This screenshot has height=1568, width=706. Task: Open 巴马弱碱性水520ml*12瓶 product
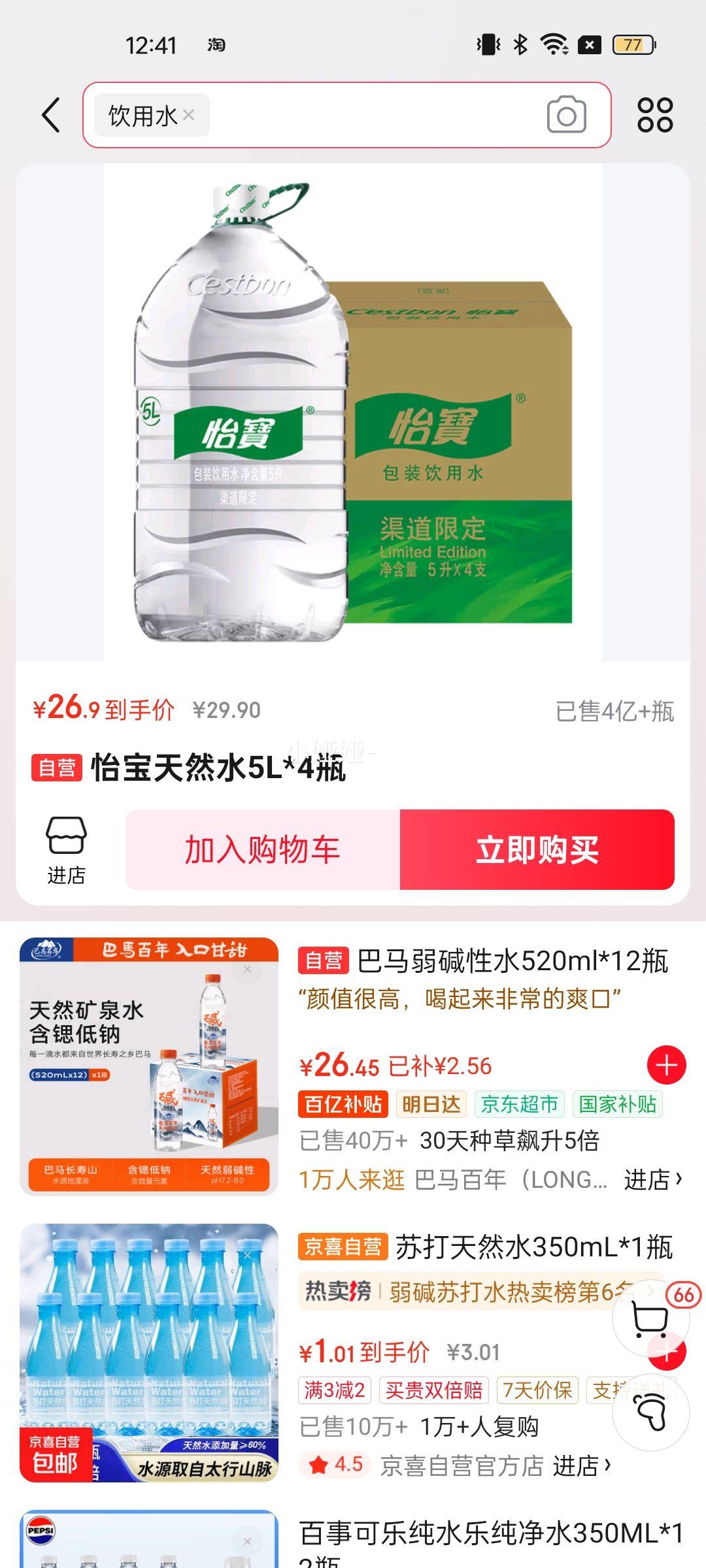click(513, 961)
